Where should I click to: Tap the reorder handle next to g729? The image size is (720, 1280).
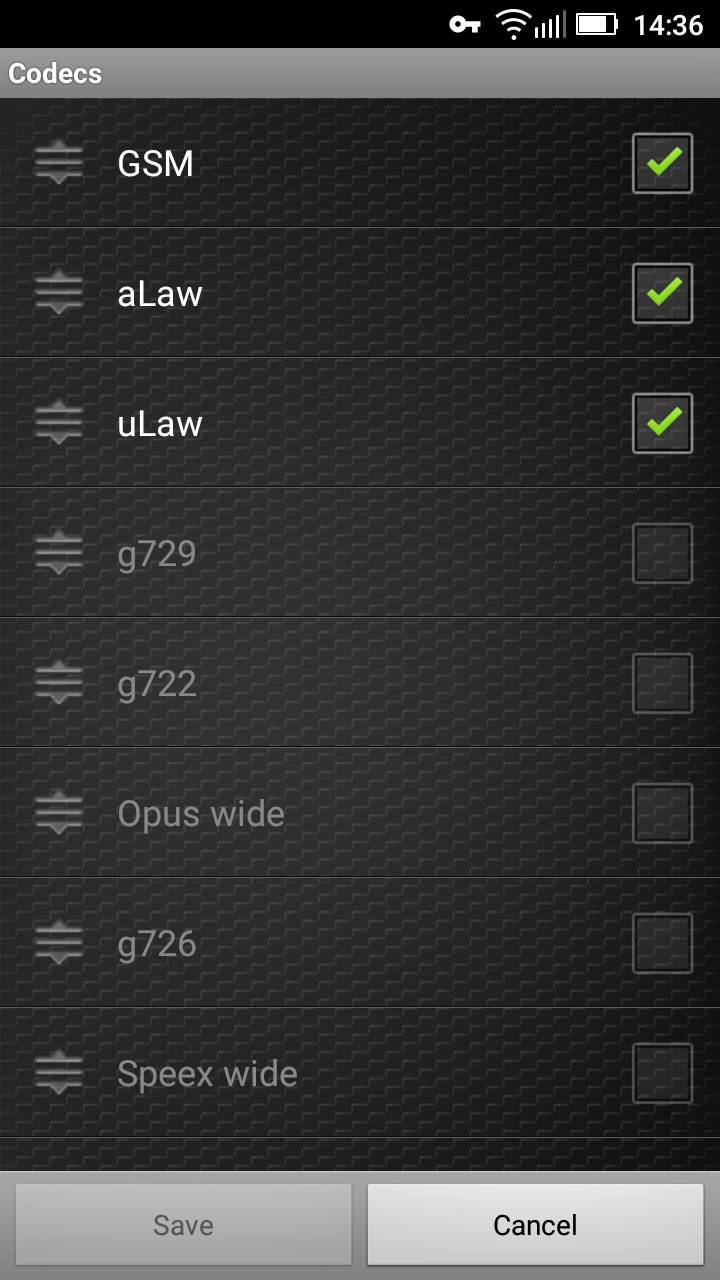[x=59, y=553]
